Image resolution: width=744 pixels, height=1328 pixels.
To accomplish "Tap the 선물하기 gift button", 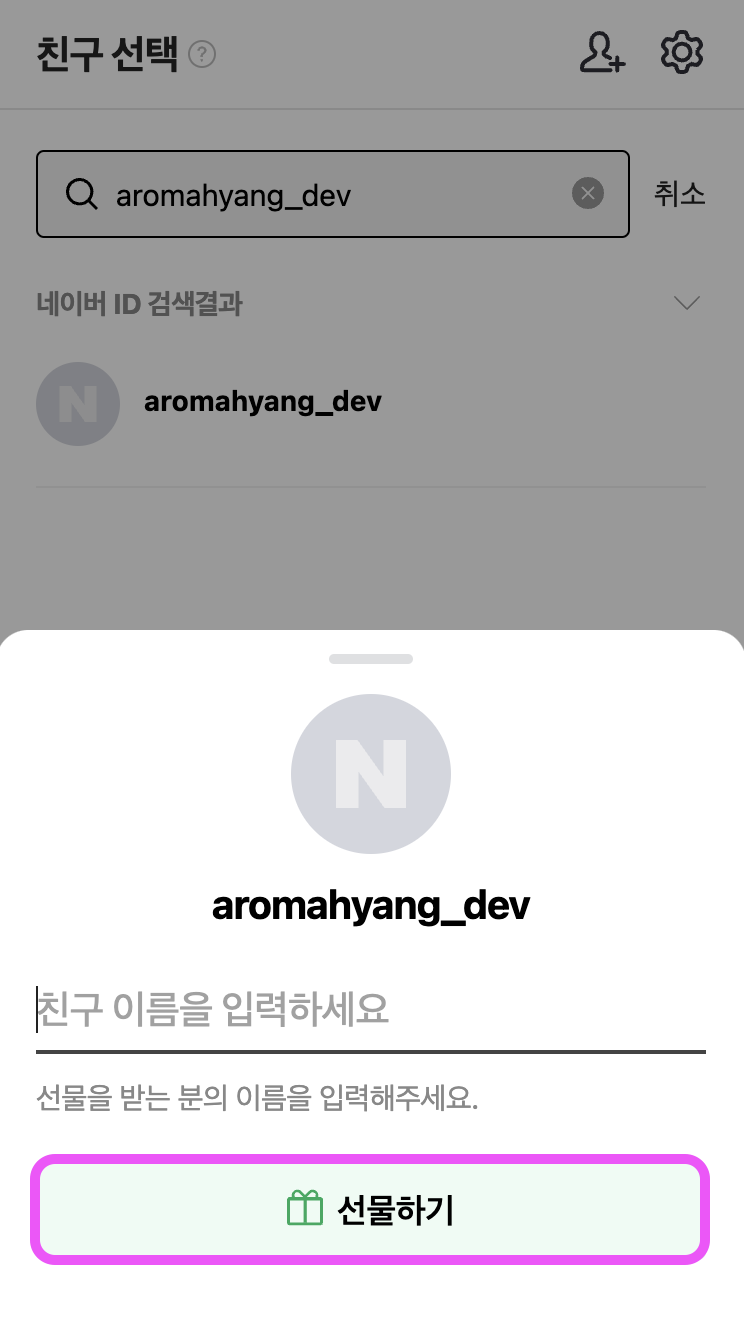I will pos(370,1210).
